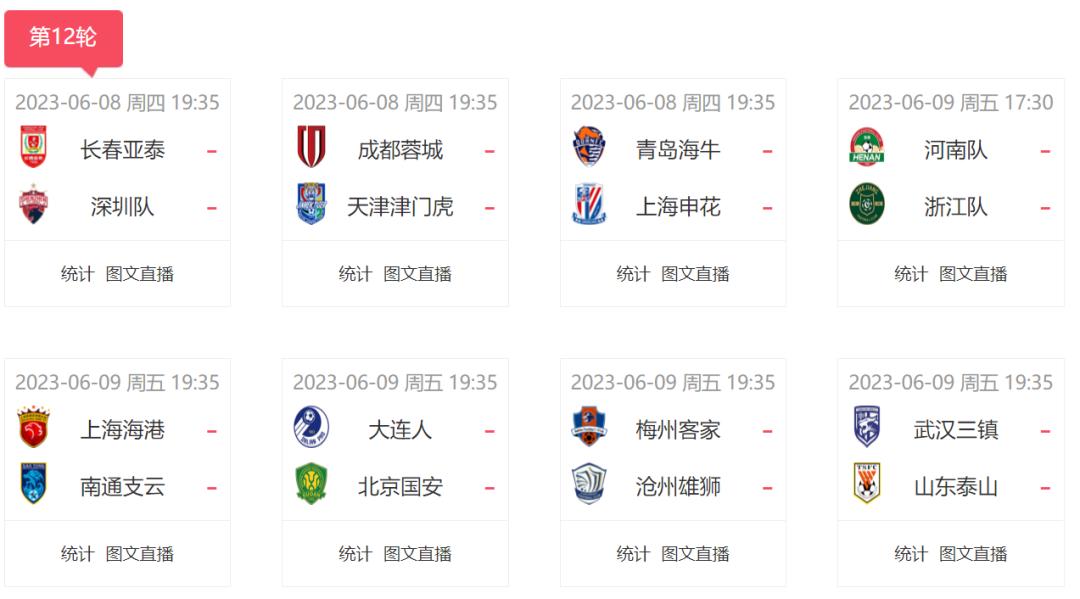Open 图文直播 for 青岛海牛 vs 上海申花
1080x599 pixels.
coord(696,274)
